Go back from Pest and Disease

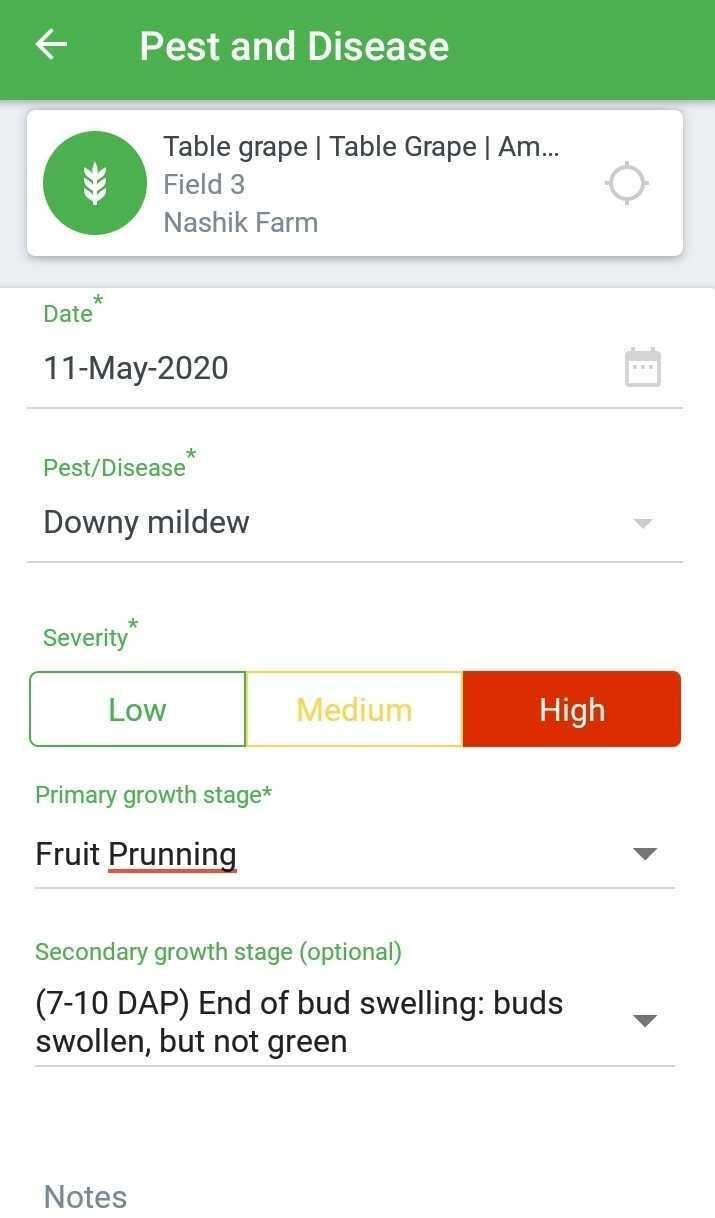click(x=51, y=45)
